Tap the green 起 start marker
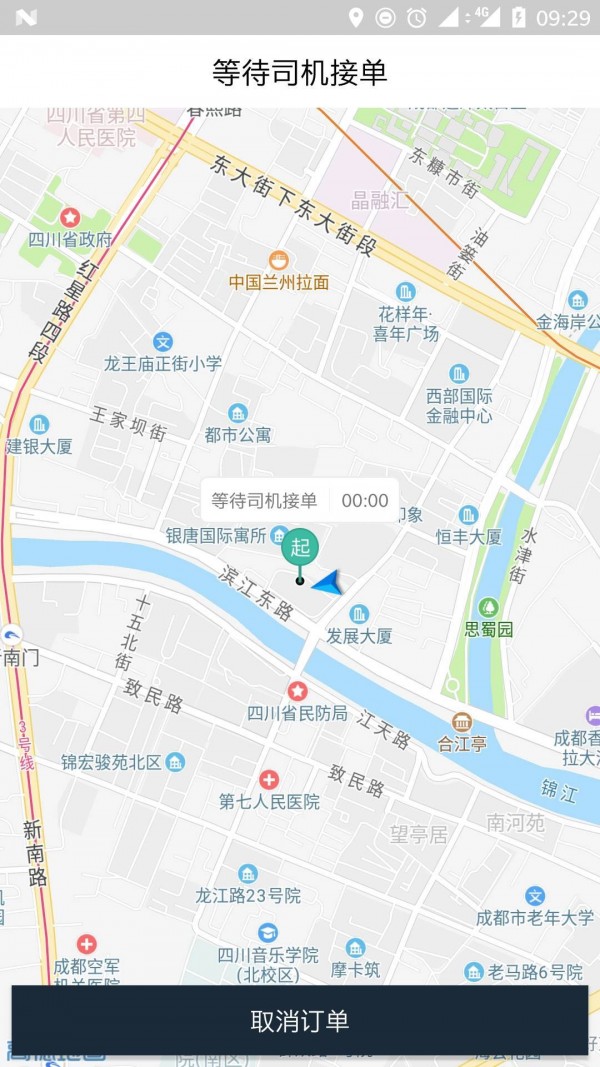This screenshot has height=1067, width=600. coord(300,547)
